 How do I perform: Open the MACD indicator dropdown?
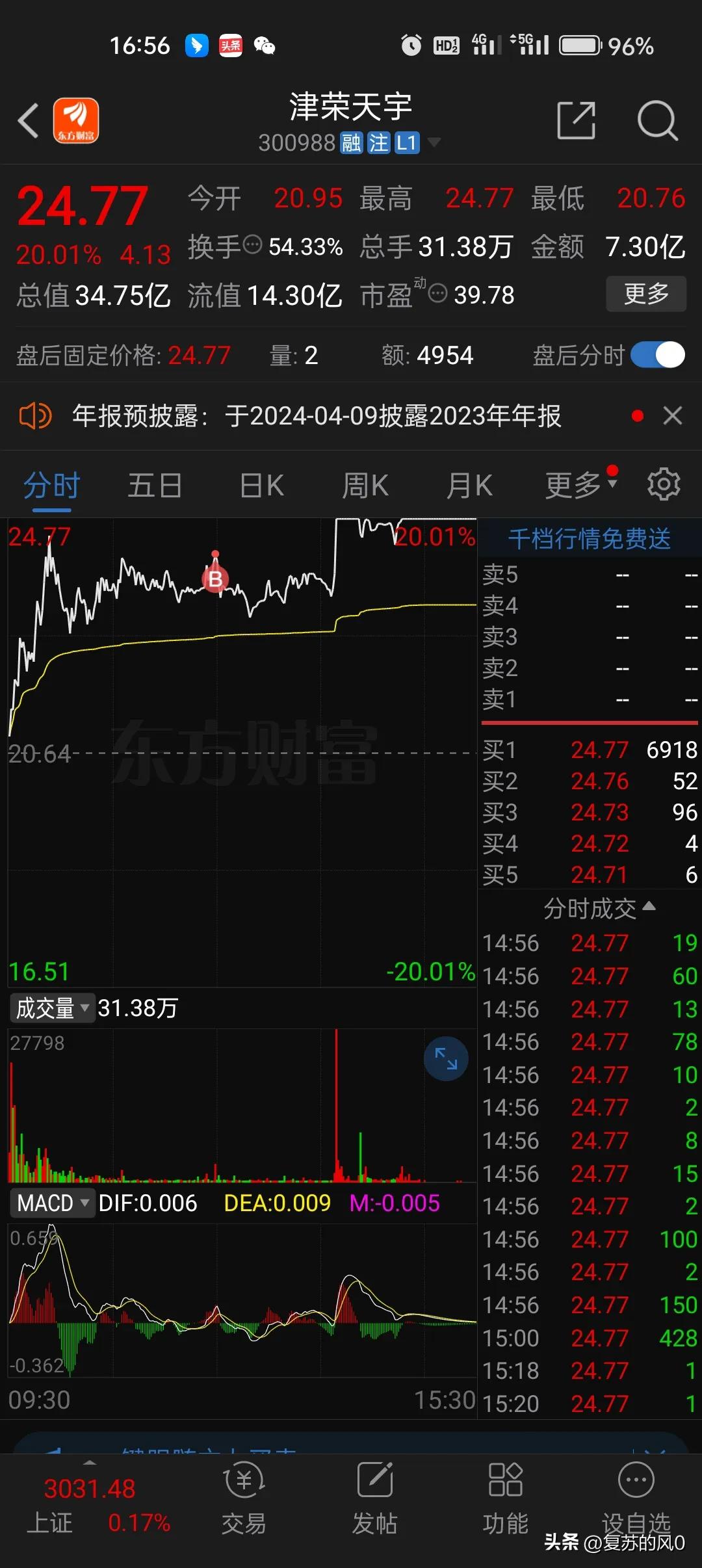[x=52, y=1203]
